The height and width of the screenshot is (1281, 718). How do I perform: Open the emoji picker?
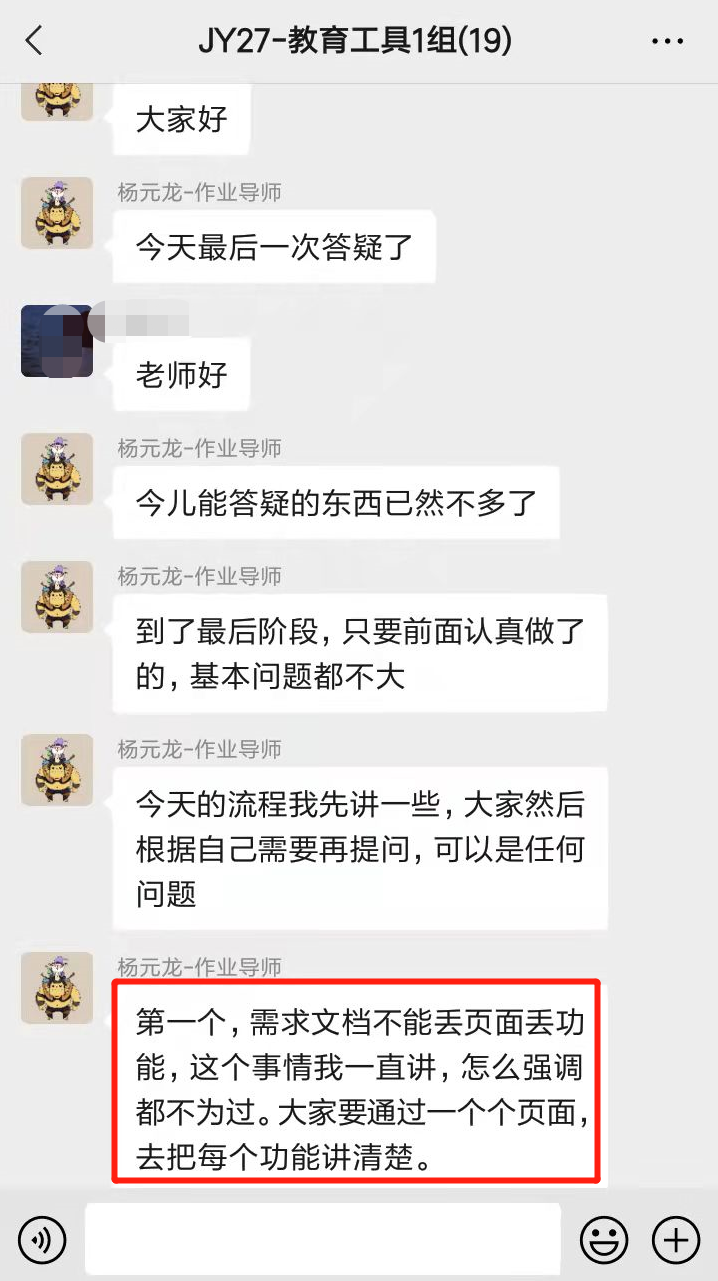point(605,1241)
